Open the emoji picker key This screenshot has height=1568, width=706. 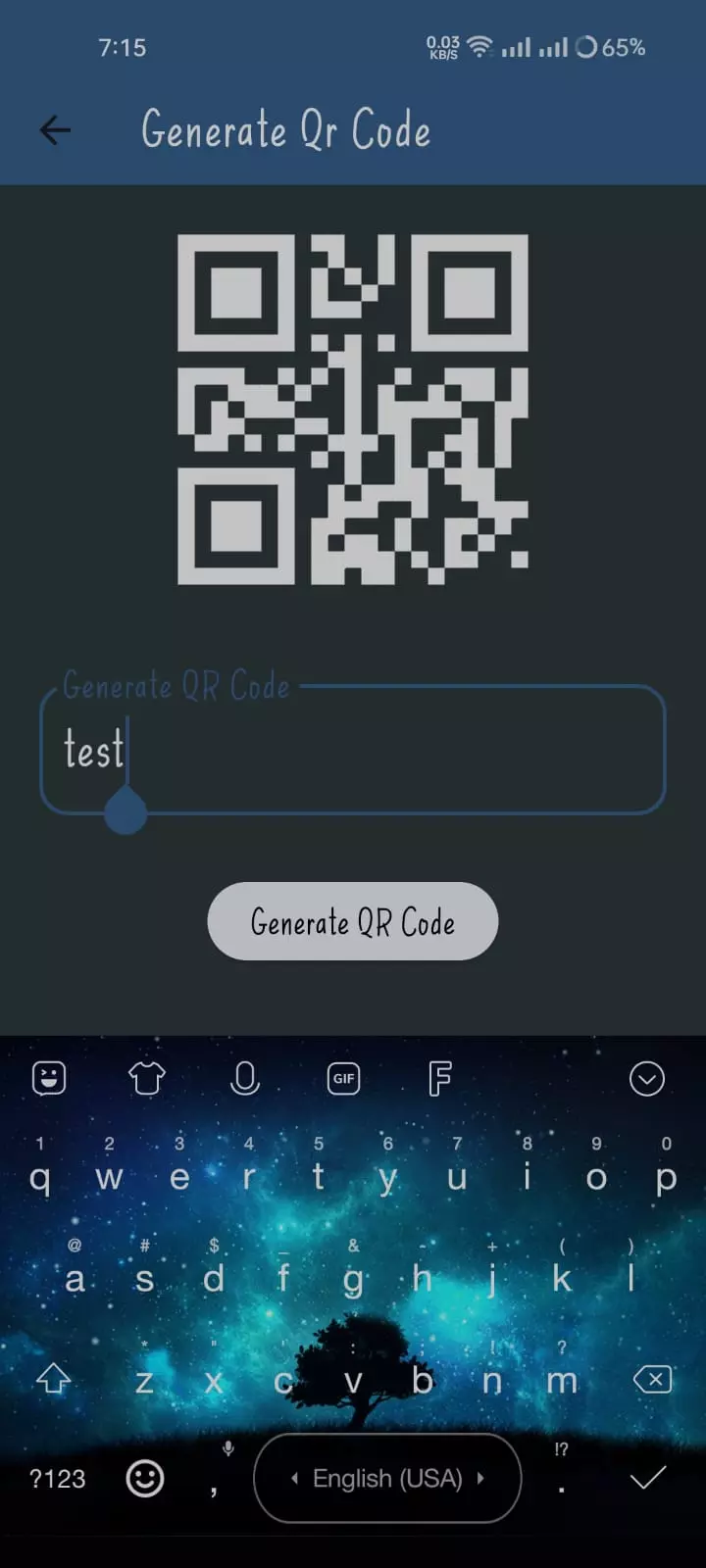tap(145, 1478)
